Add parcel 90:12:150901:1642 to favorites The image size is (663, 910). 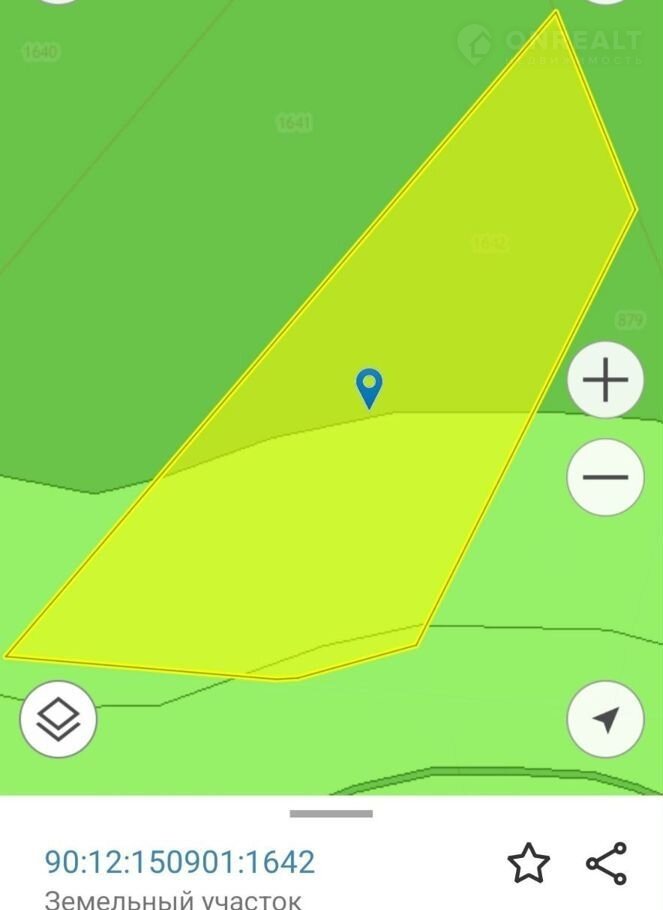pyautogui.click(x=528, y=863)
